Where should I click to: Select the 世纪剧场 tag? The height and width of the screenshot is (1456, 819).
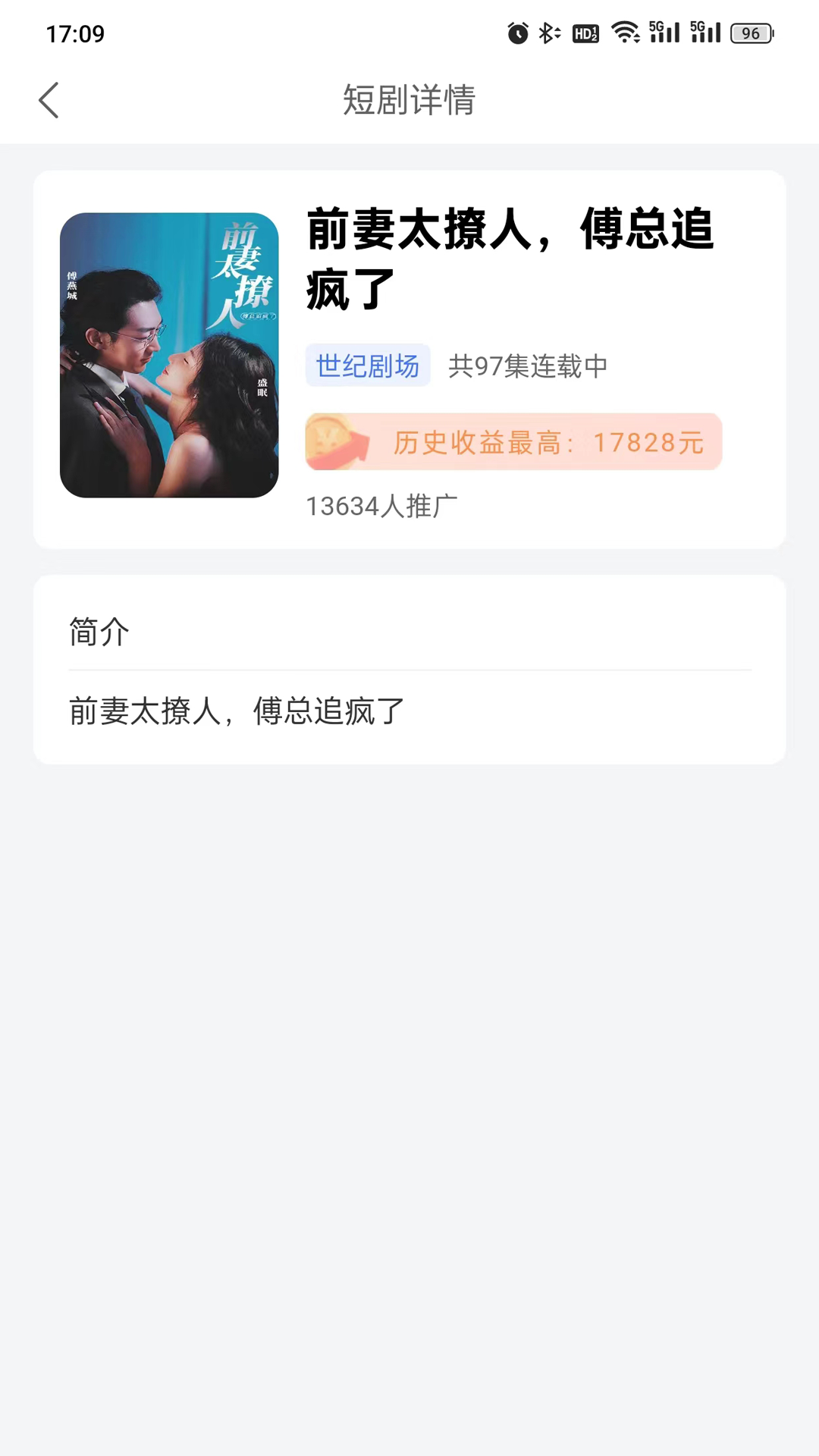click(x=368, y=366)
